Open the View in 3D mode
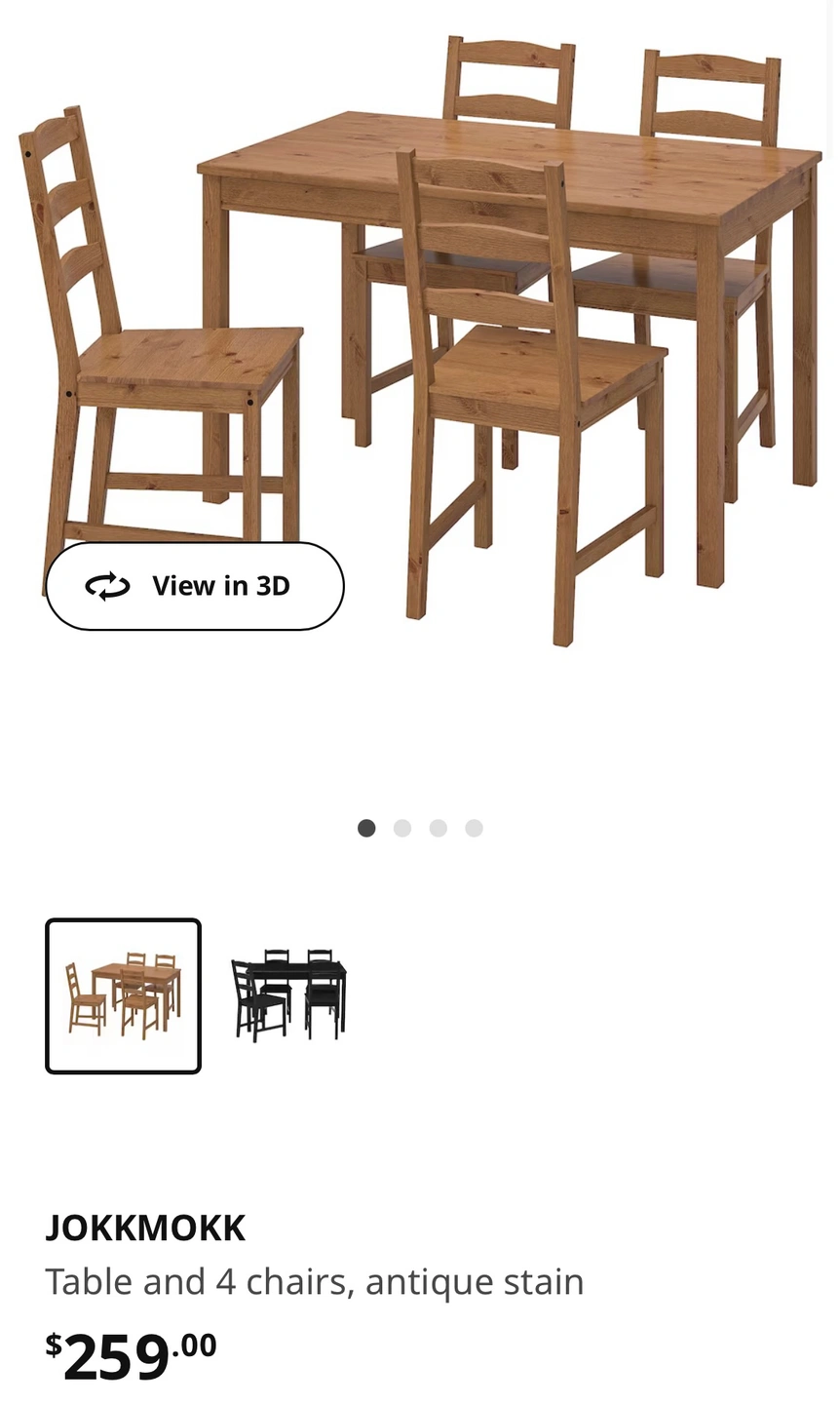Viewport: 840px width, 1404px height. (195, 586)
